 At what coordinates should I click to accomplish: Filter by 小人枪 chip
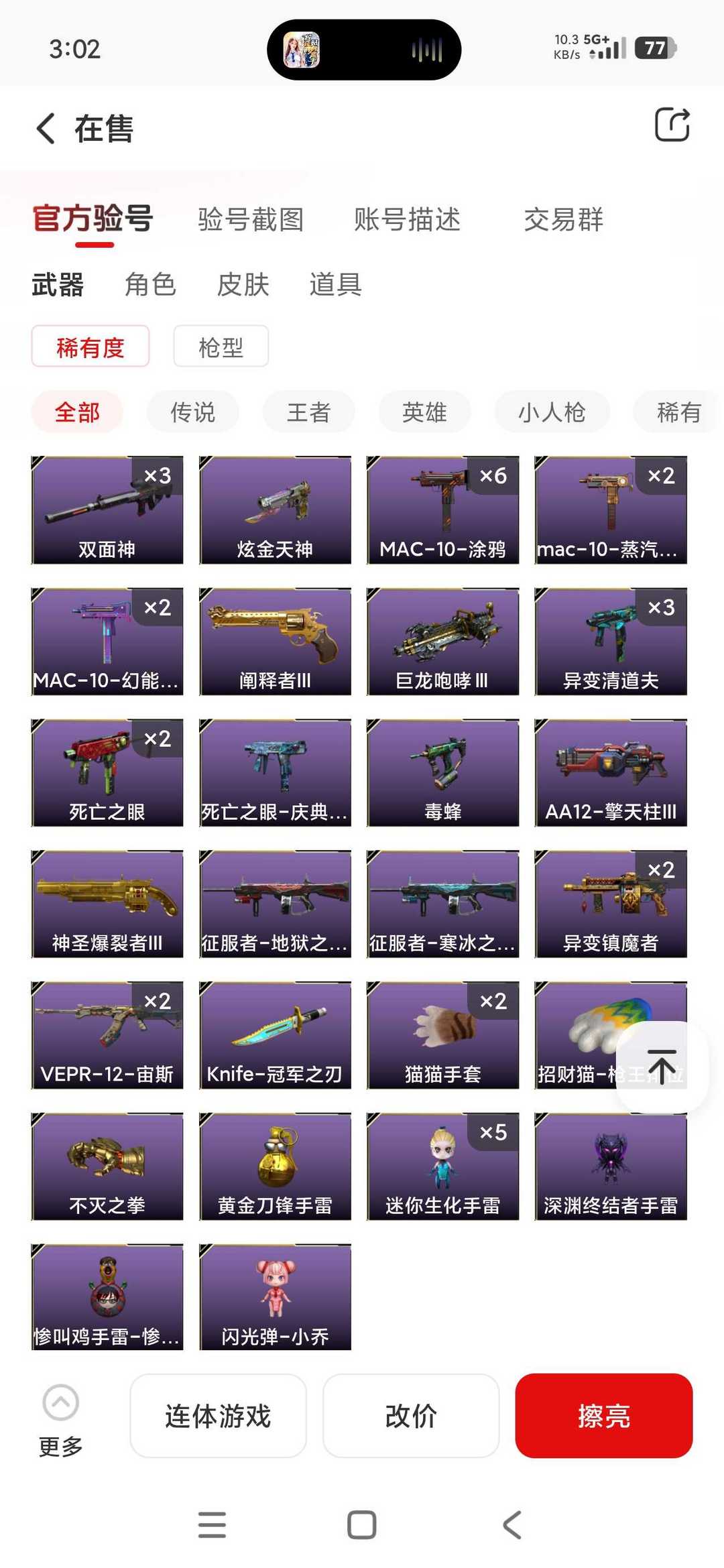pos(551,412)
